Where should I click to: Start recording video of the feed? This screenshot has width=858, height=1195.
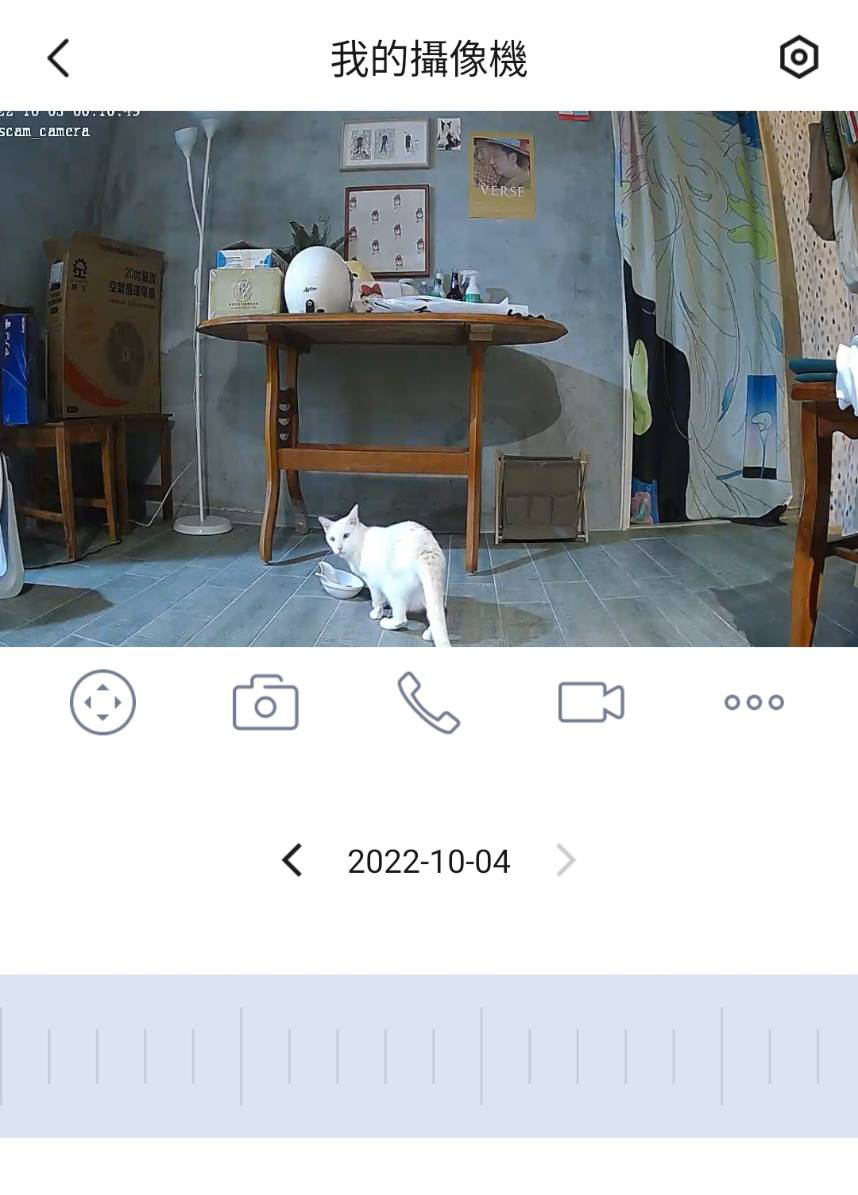(x=590, y=702)
